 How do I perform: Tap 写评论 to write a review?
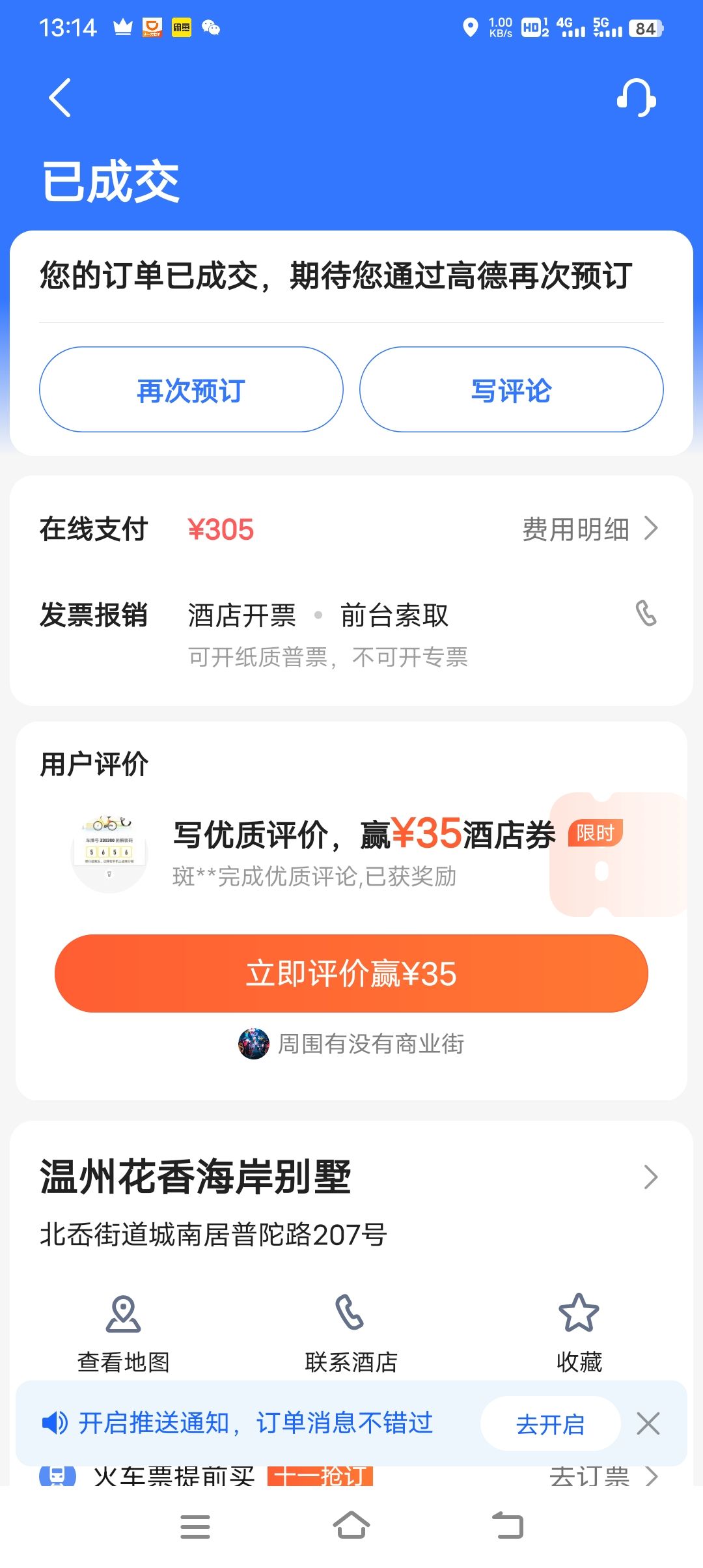(511, 390)
